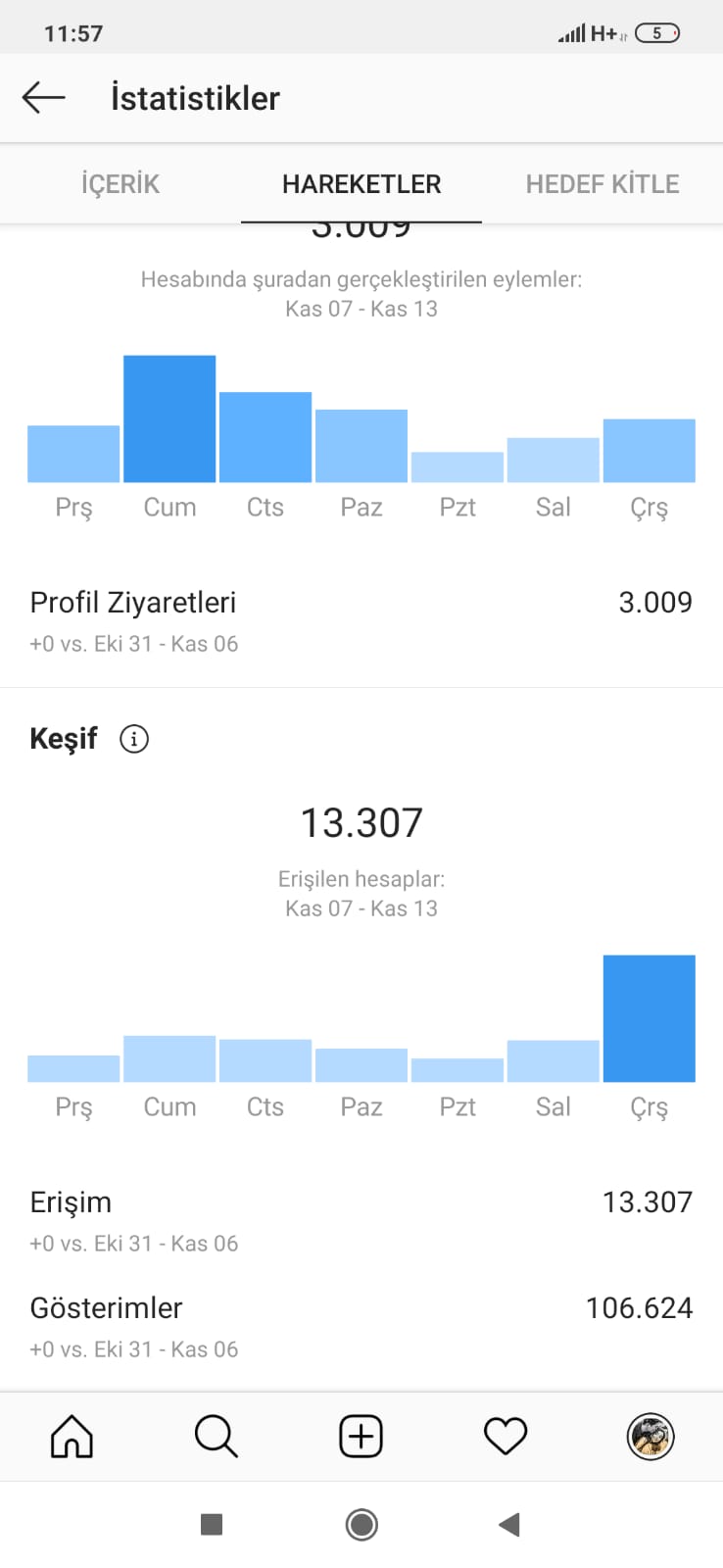Open the profile tab with avatar

pos(651,1437)
